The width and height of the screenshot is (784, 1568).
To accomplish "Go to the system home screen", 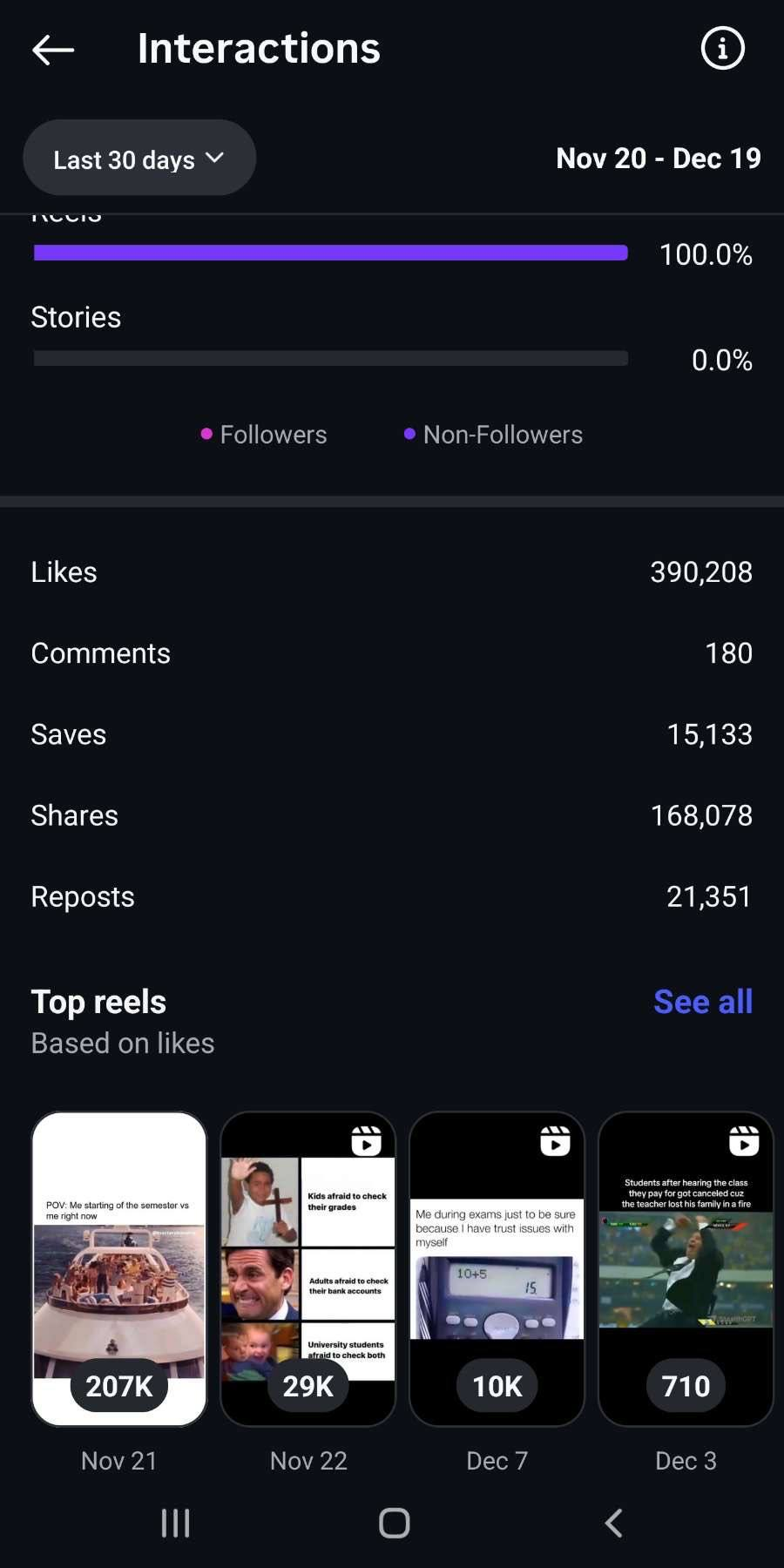I will pyautogui.click(x=394, y=1523).
